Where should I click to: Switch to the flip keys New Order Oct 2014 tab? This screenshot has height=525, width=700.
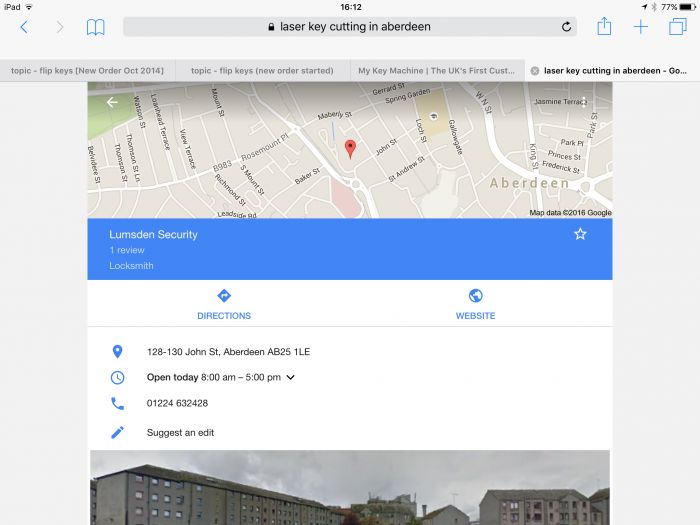pyautogui.click(x=87, y=71)
